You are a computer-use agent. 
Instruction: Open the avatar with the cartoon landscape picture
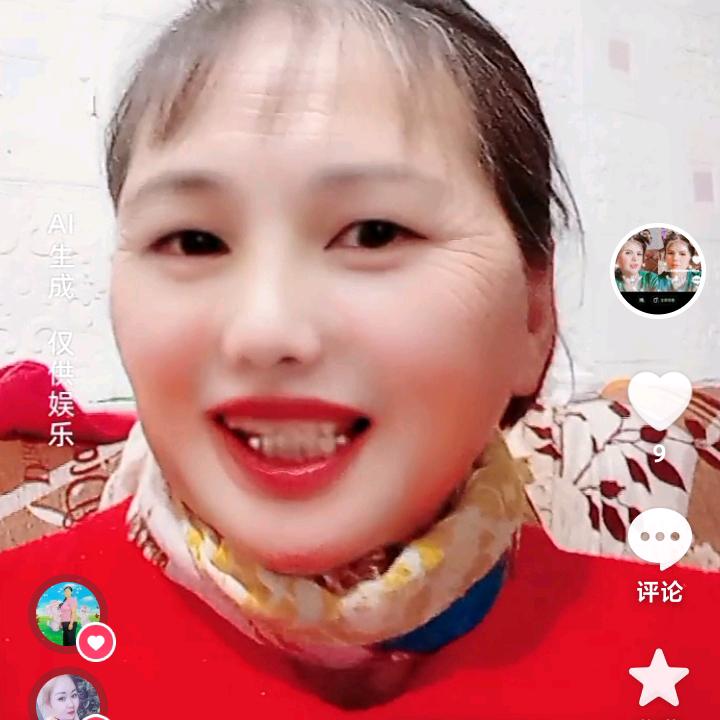pyautogui.click(x=67, y=613)
